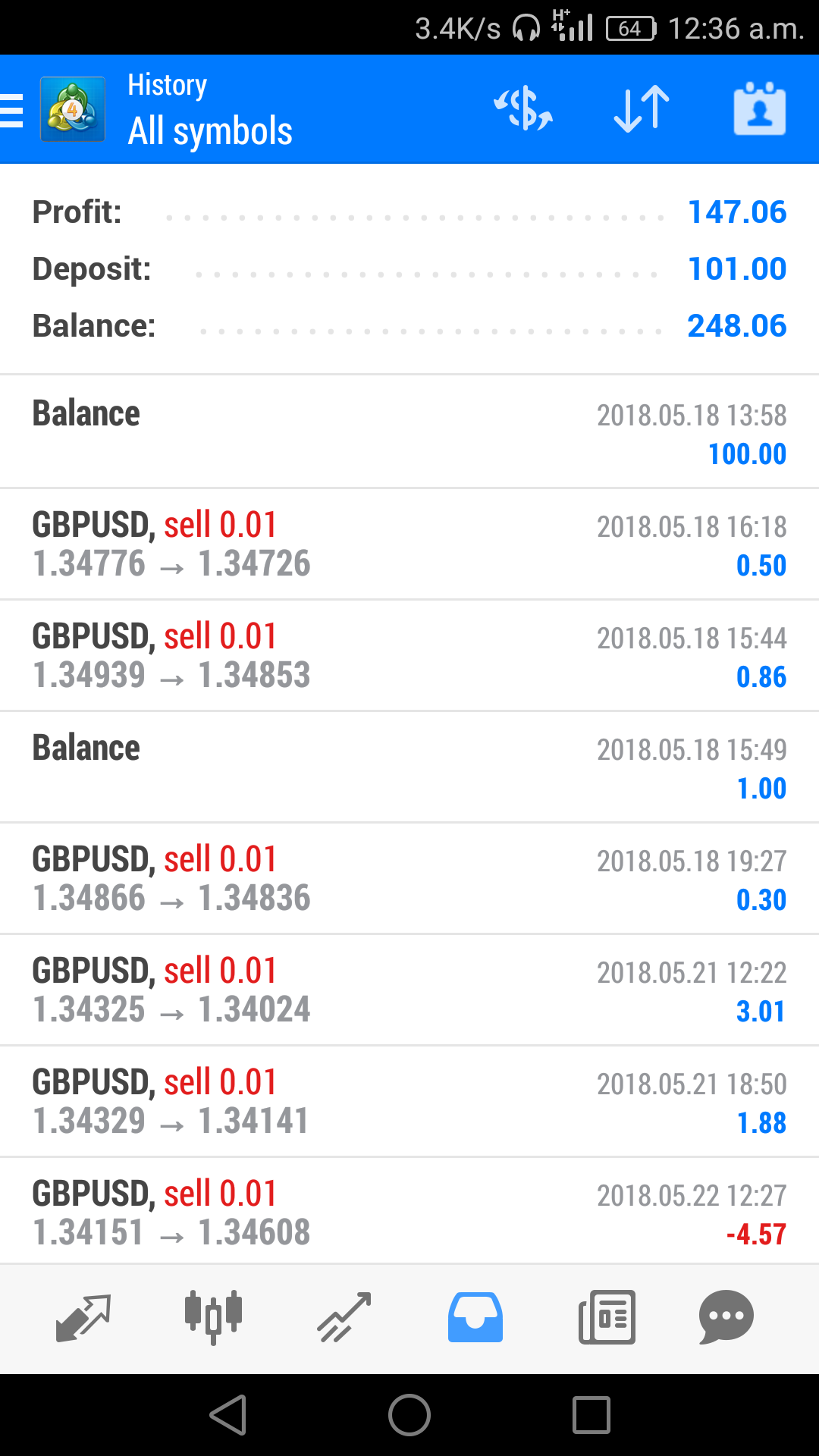The height and width of the screenshot is (1456, 819).
Task: Open GBPUSD sell trade with -4.57 loss
Action: pyautogui.click(x=409, y=1212)
